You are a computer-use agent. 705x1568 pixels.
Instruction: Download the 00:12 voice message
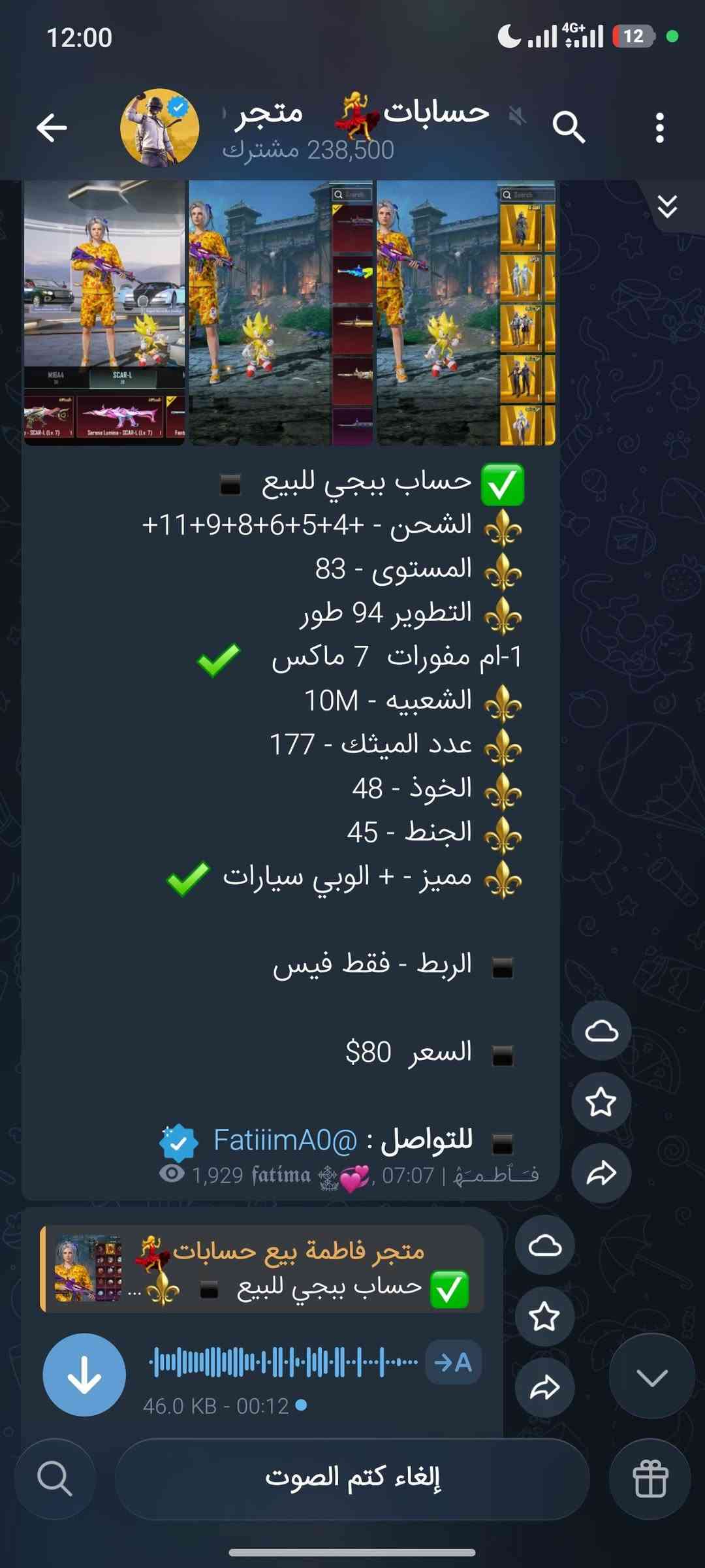pyautogui.click(x=84, y=1375)
